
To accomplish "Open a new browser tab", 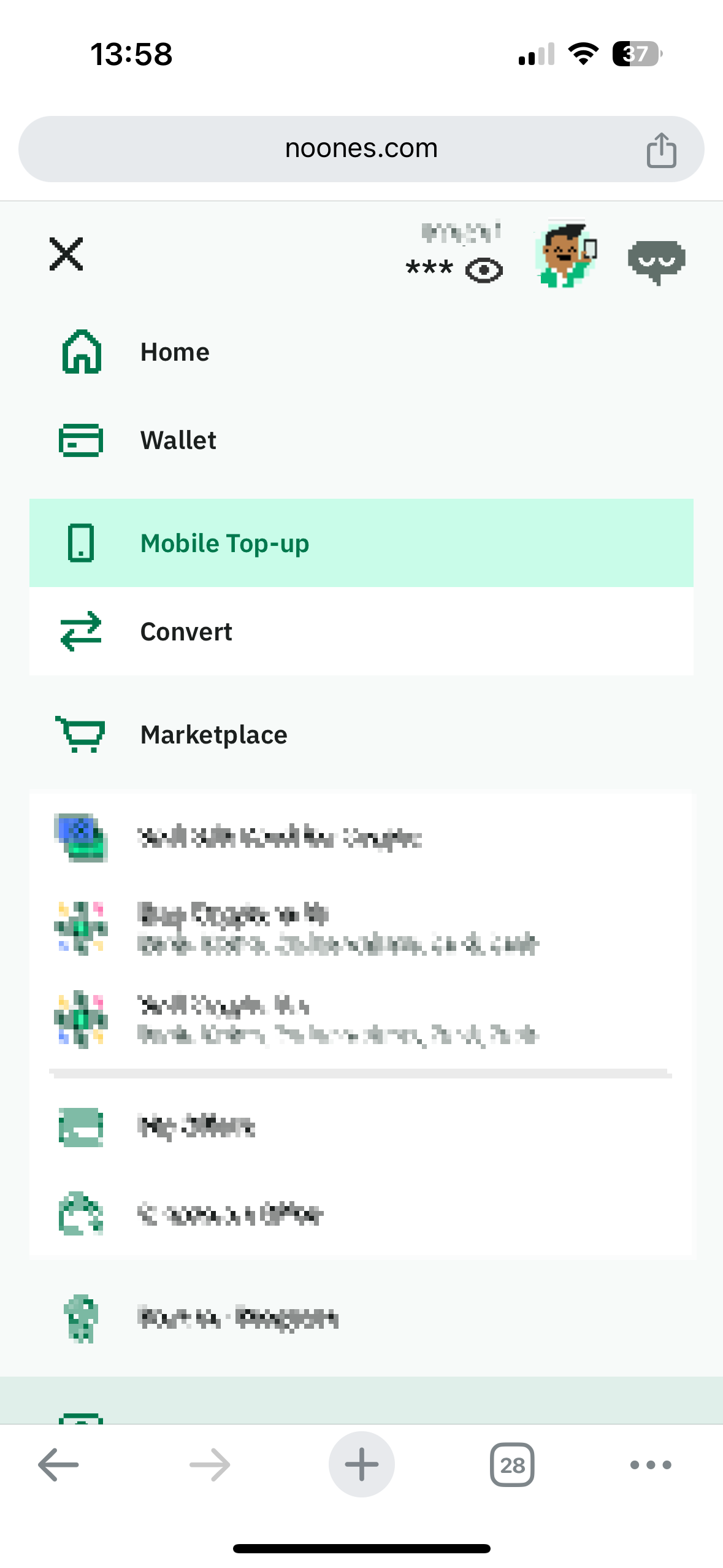I will [x=361, y=1465].
